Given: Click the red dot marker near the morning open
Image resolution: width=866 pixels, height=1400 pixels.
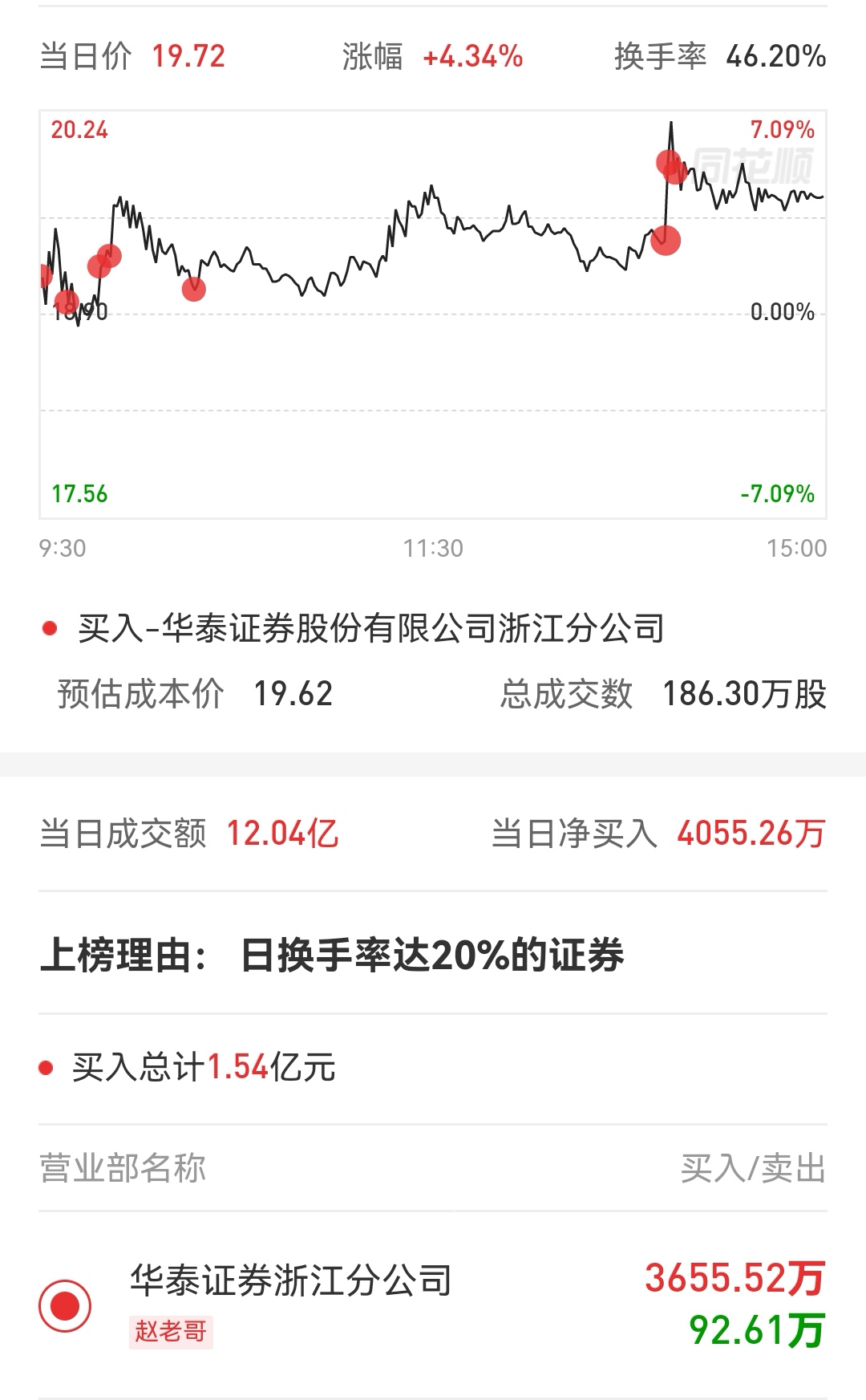Looking at the screenshot, I should pos(46,277).
